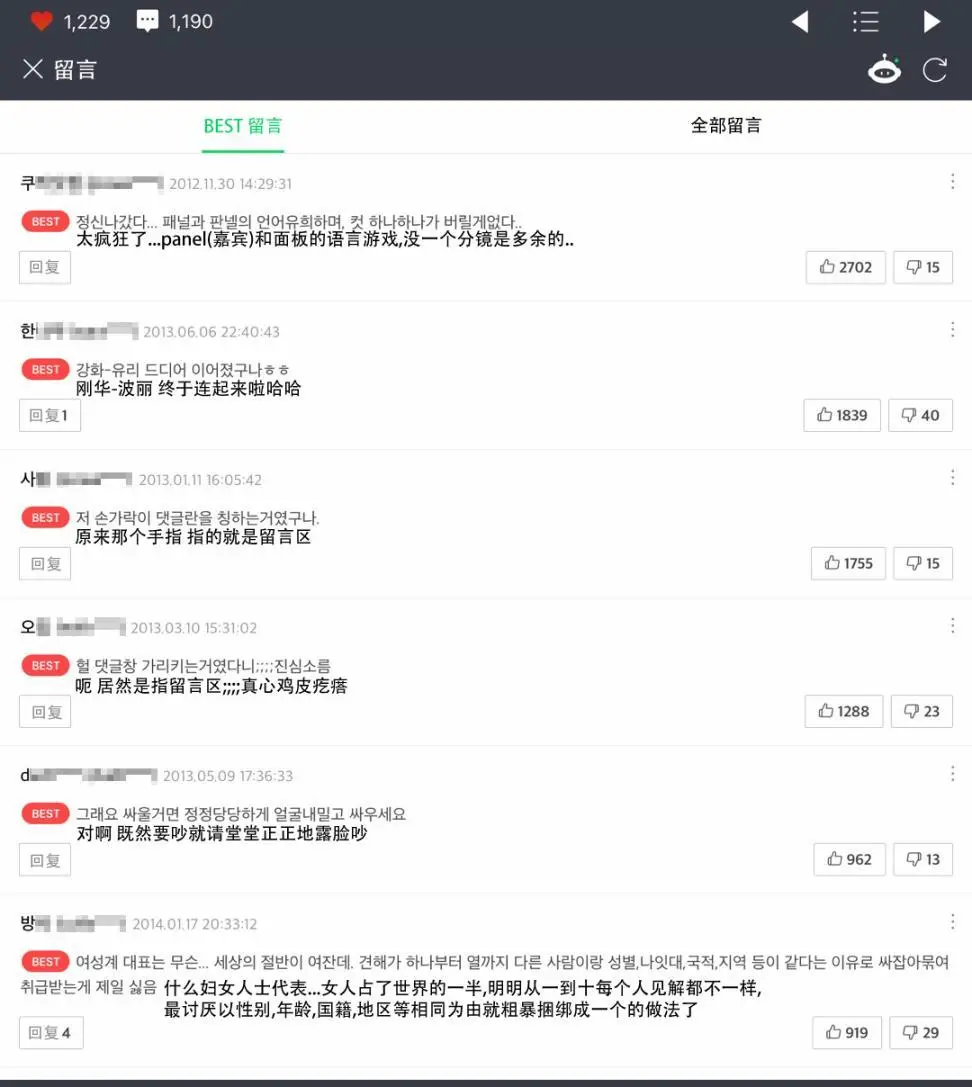Close the 留言 comments panel

click(x=33, y=69)
